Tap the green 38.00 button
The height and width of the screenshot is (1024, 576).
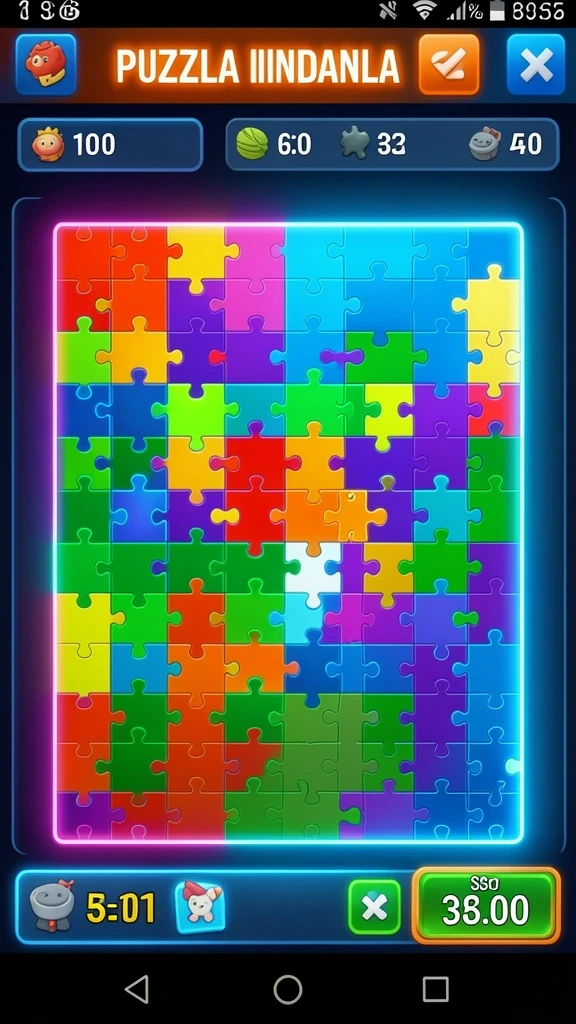[x=486, y=905]
